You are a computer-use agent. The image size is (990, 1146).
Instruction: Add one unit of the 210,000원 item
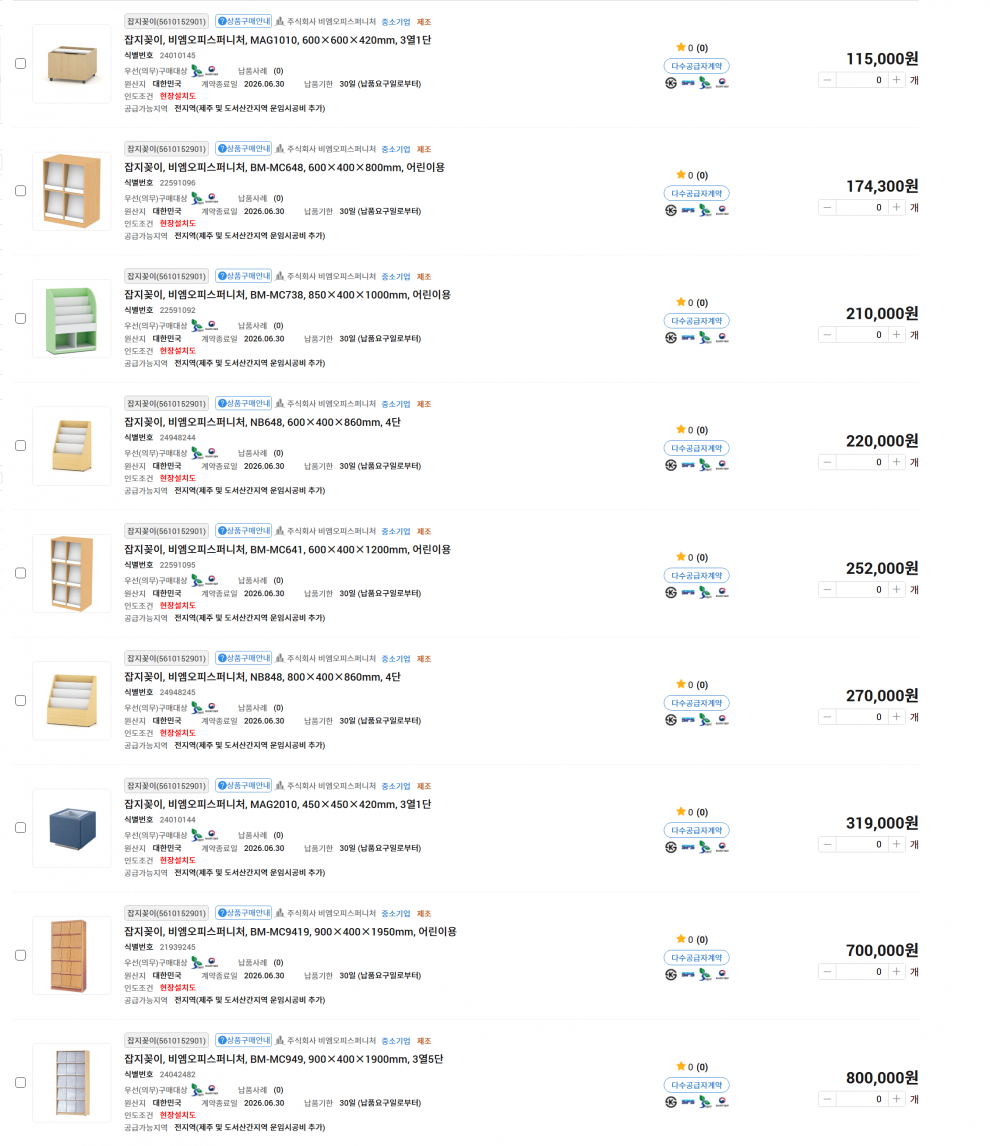pos(896,334)
